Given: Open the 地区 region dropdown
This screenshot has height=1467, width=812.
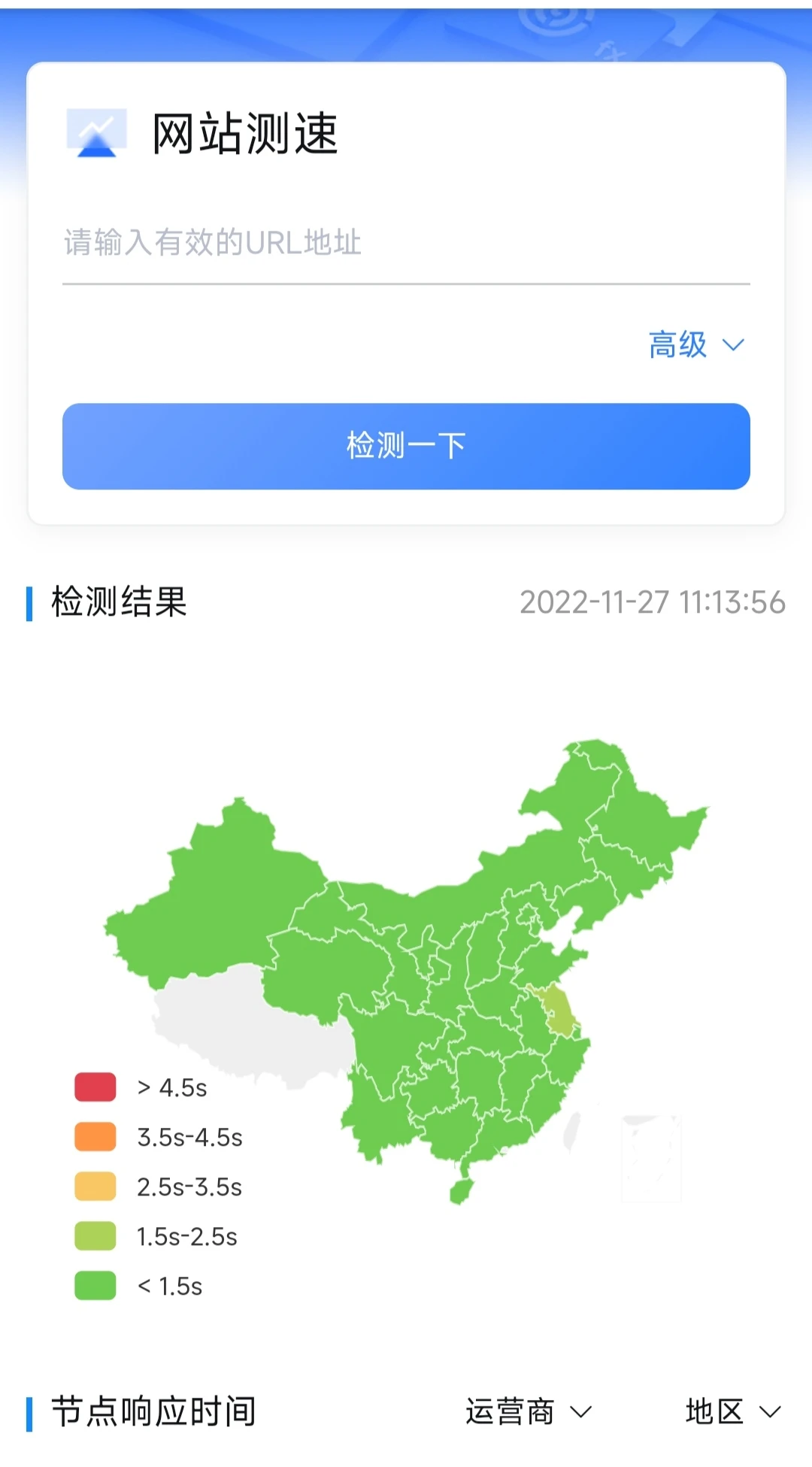Looking at the screenshot, I should (x=733, y=1411).
